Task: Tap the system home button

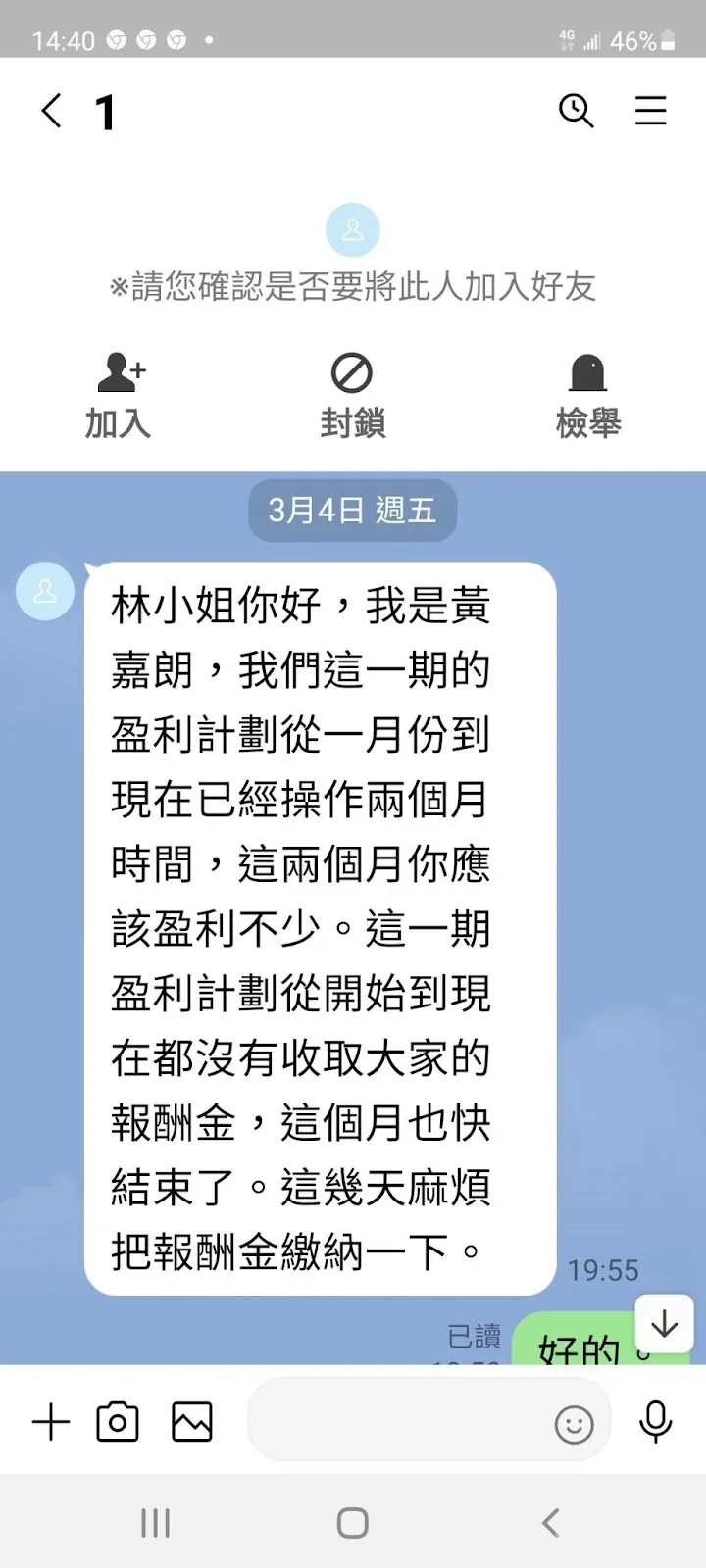Action: point(353,1522)
